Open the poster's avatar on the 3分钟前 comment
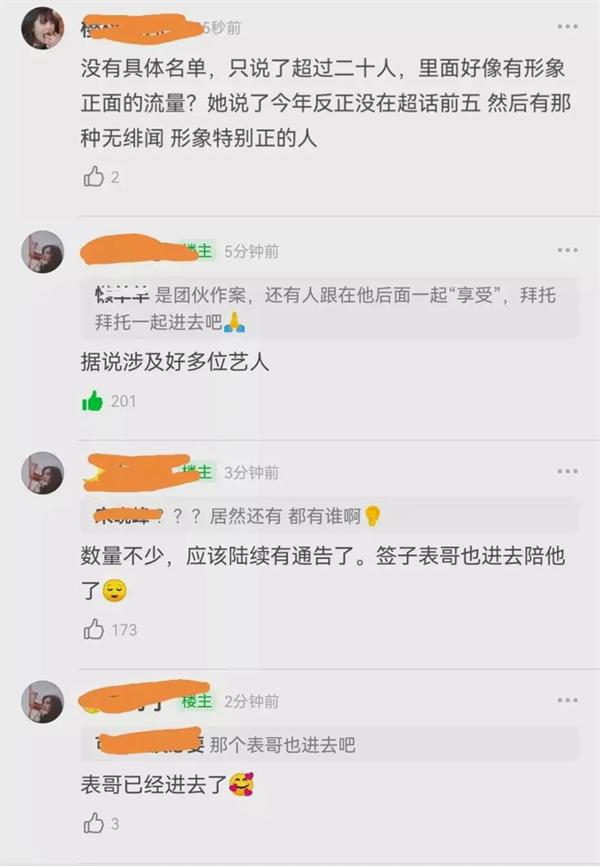The width and height of the screenshot is (600, 866). 42,472
